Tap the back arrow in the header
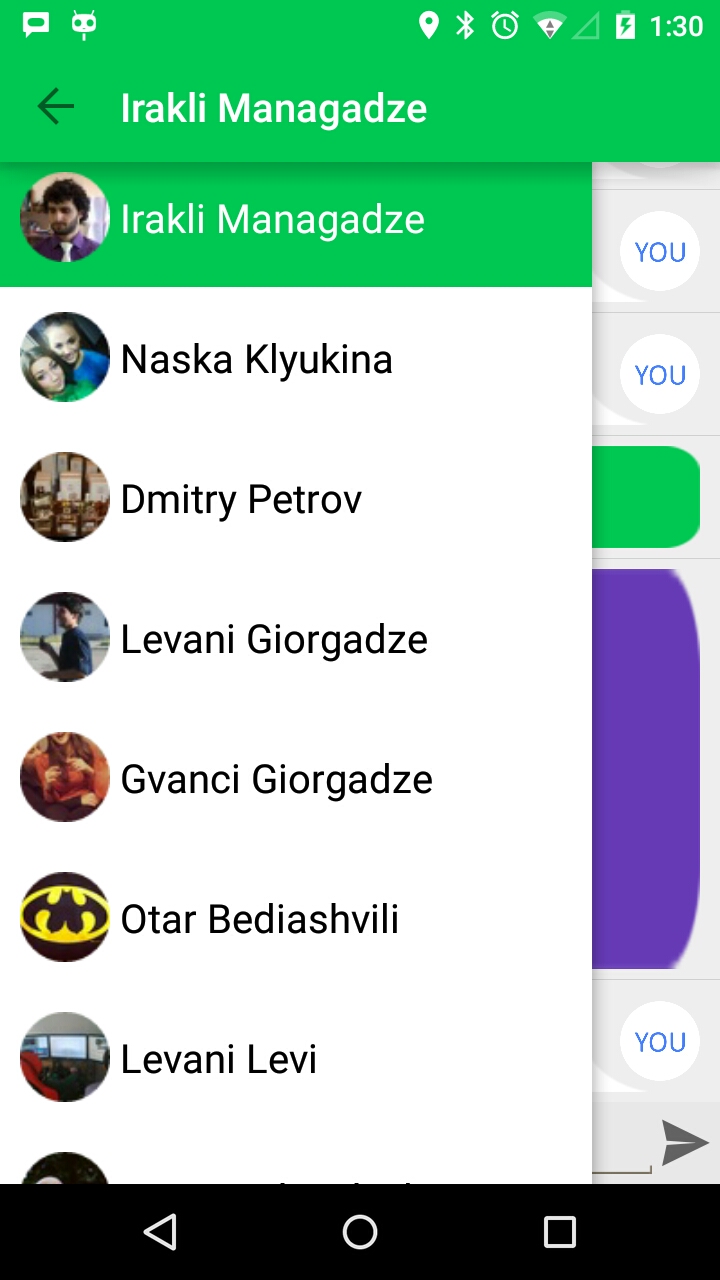 click(x=56, y=107)
